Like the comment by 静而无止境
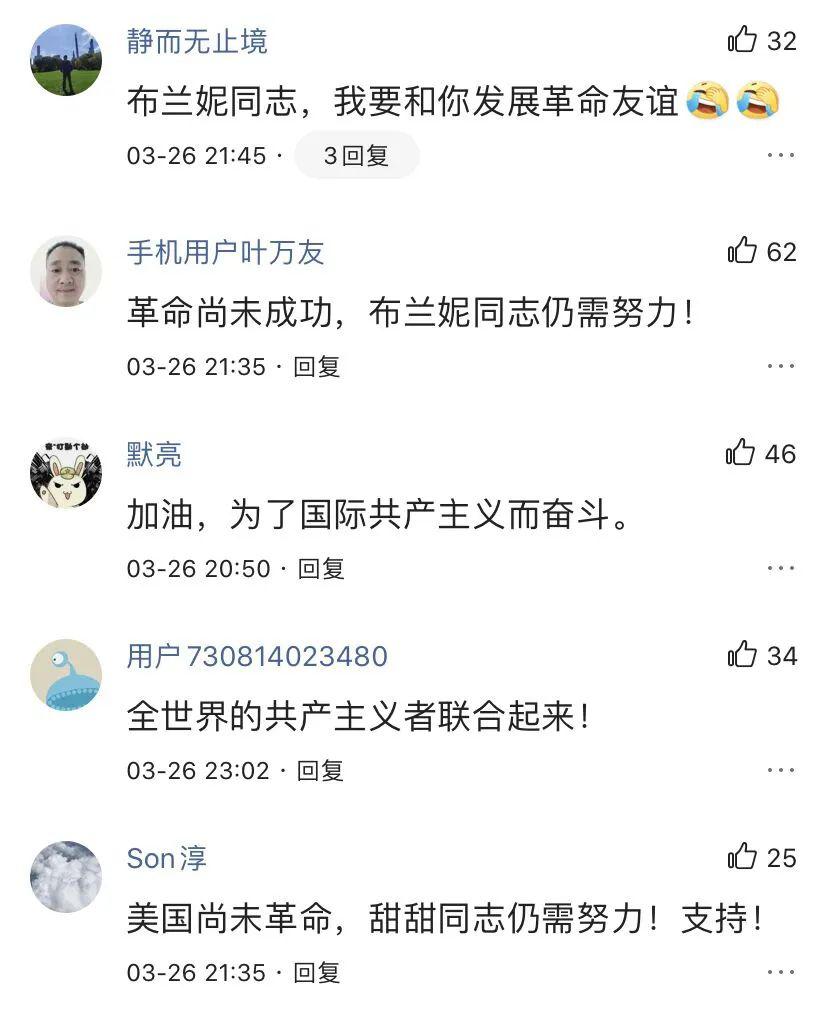Image resolution: width=828 pixels, height=1029 pixels. tap(743, 40)
